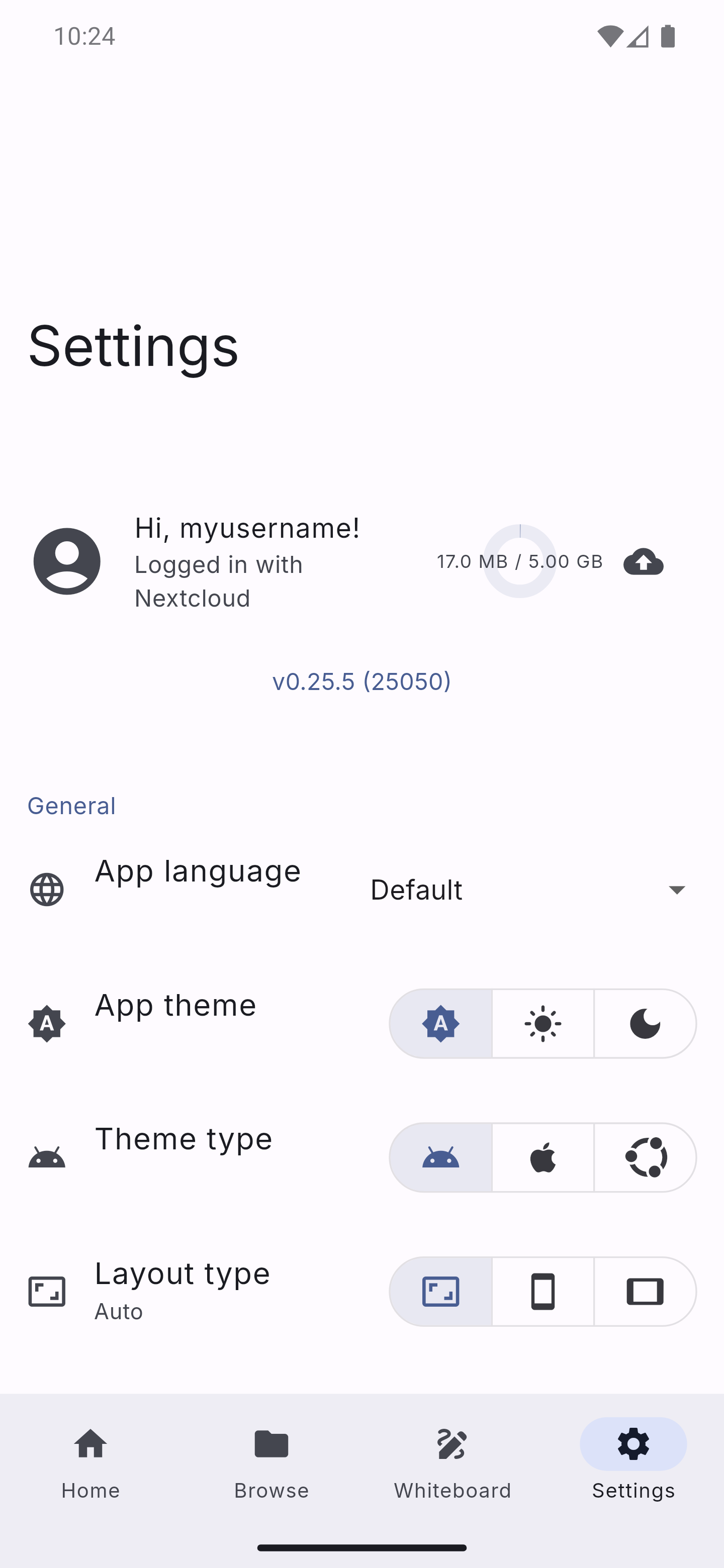Screen dimensions: 724x1568
Task: Switch app theme to dark mode
Action: tap(645, 1023)
